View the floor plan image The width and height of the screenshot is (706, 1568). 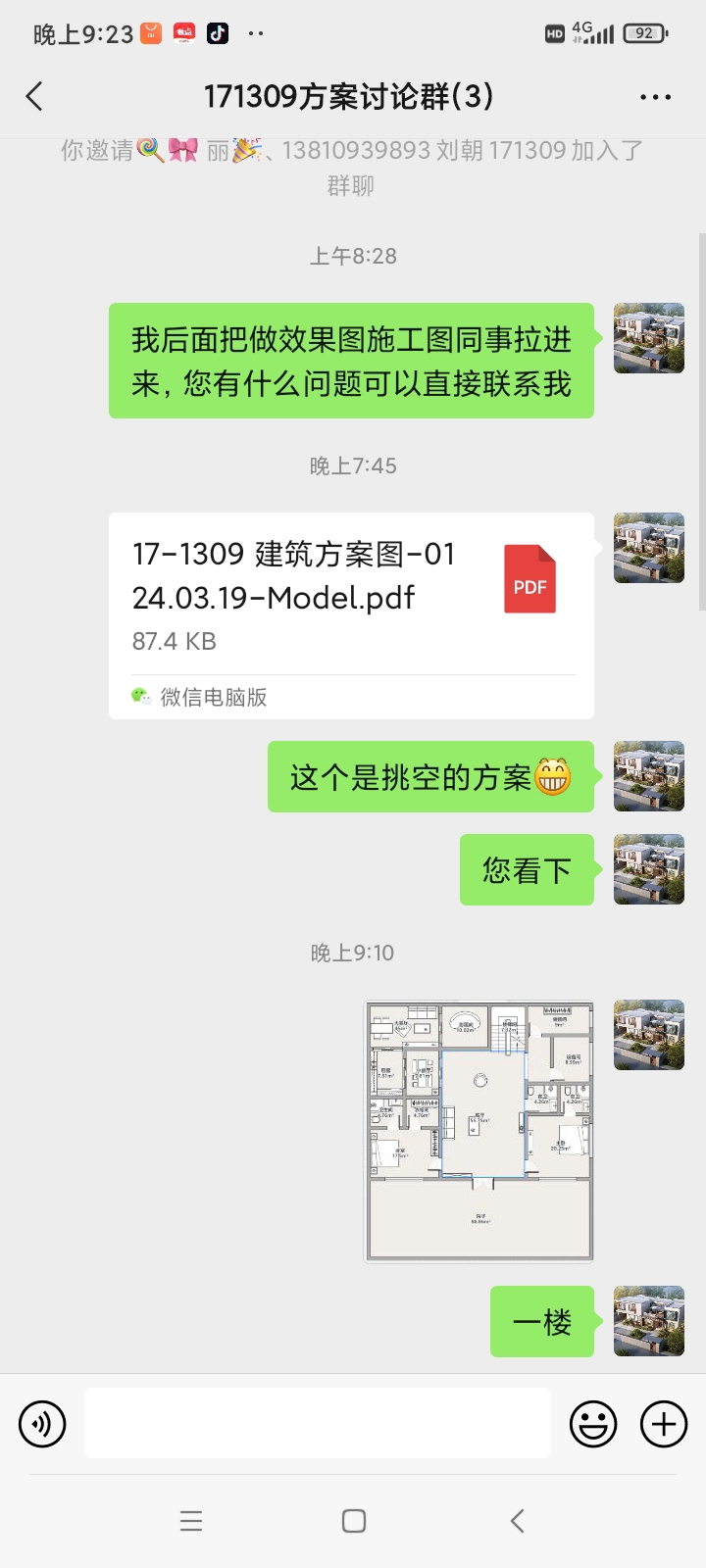tap(479, 1131)
